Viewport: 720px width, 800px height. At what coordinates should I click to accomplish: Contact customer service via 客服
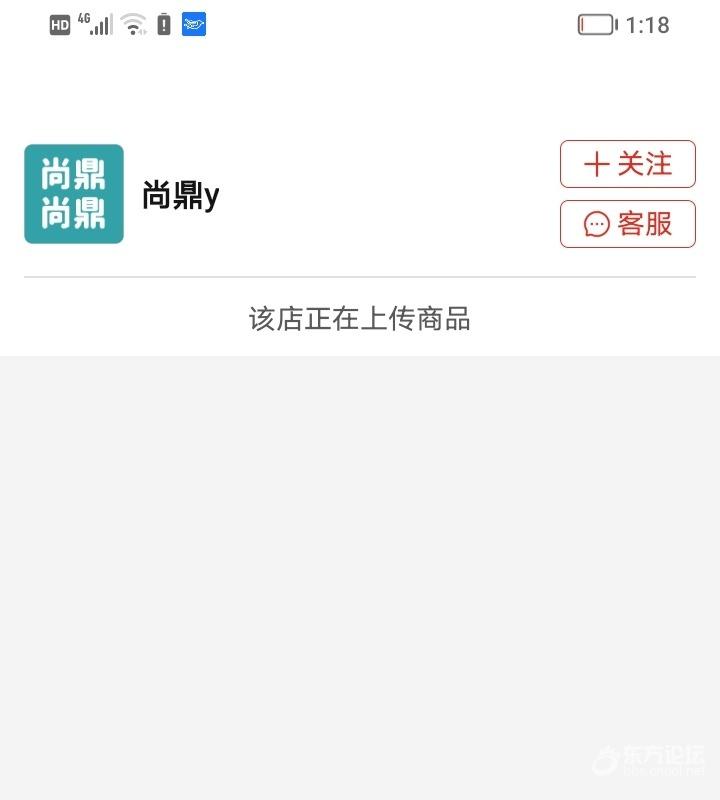(627, 224)
